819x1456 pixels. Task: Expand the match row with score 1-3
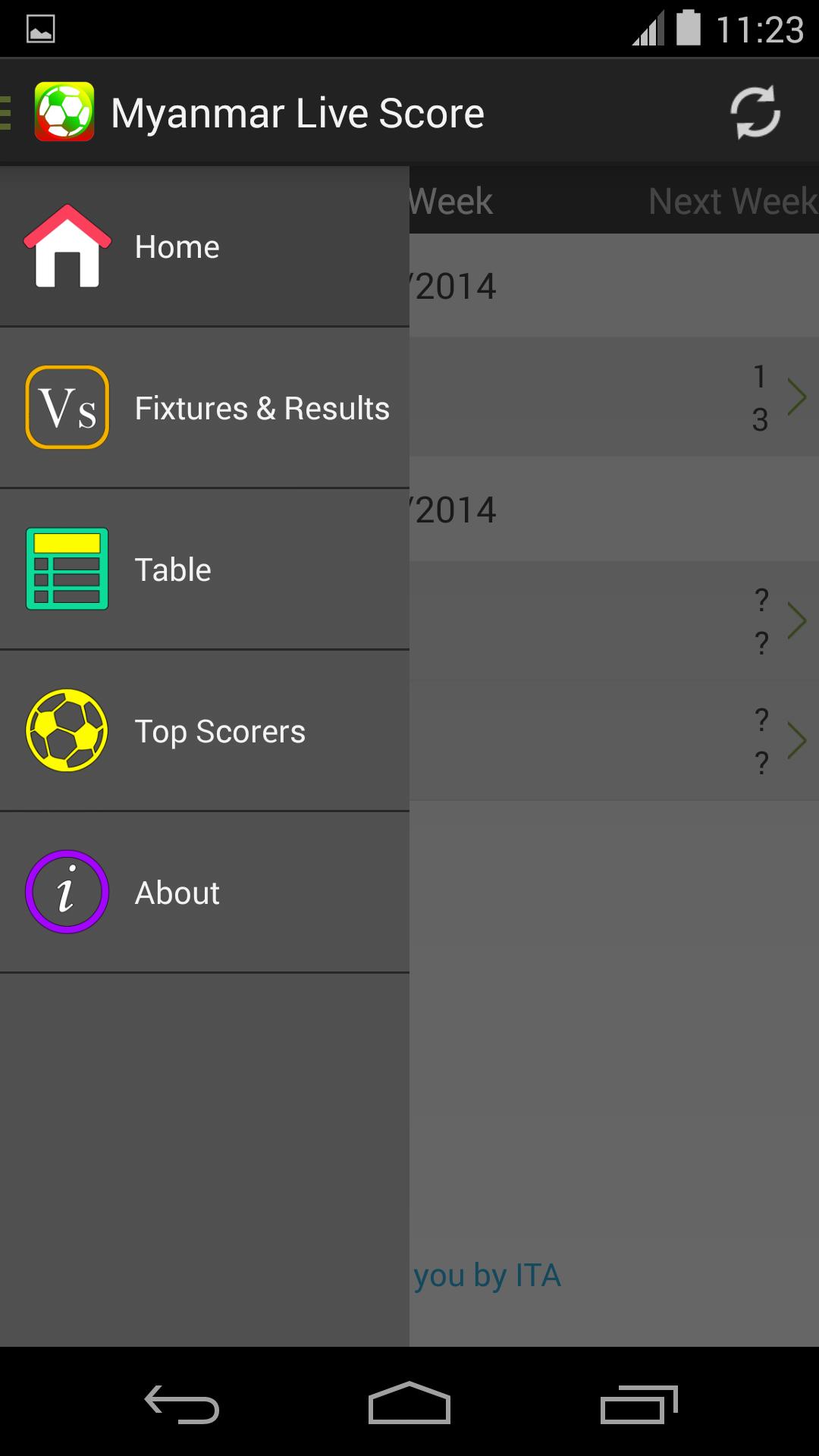pos(798,396)
